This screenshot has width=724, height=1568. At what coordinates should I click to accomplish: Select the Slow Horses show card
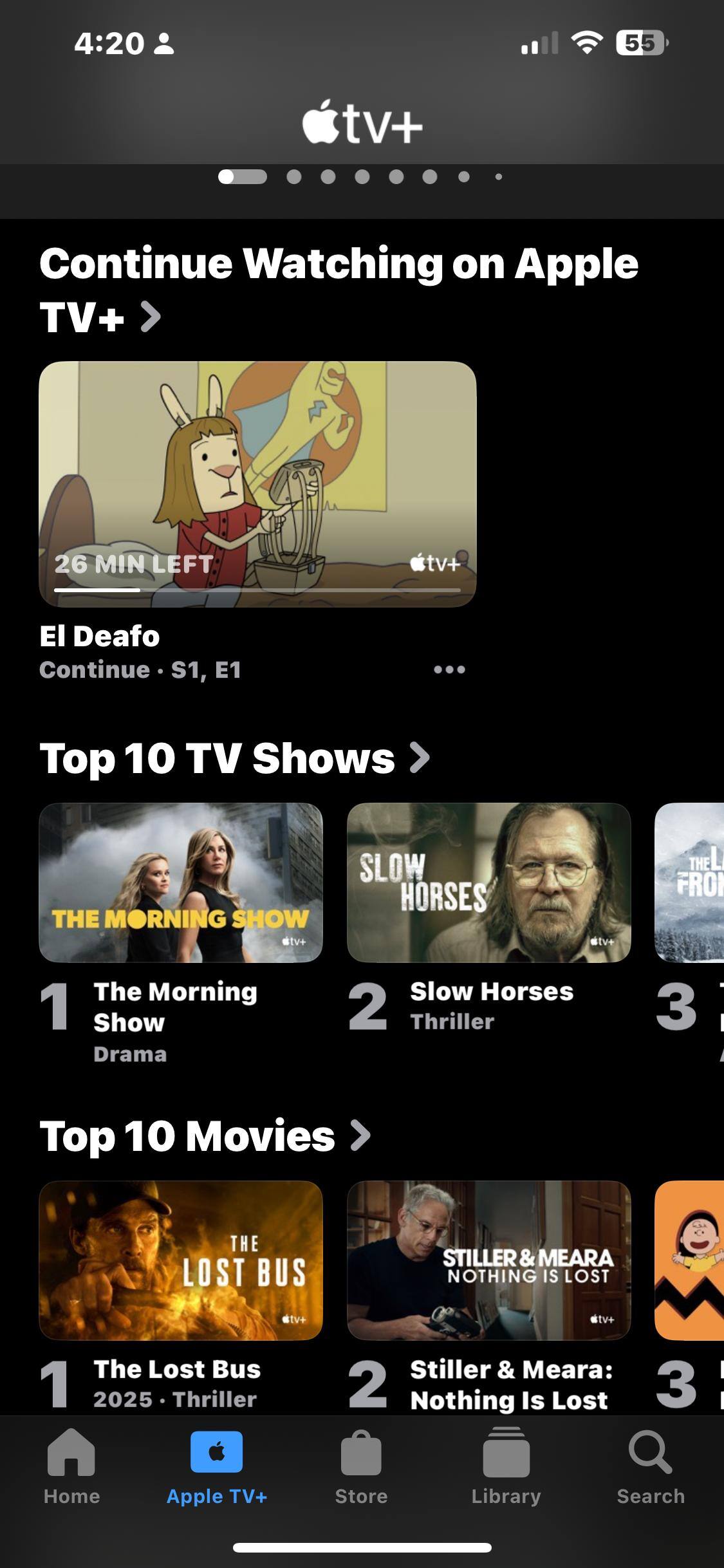click(488, 883)
